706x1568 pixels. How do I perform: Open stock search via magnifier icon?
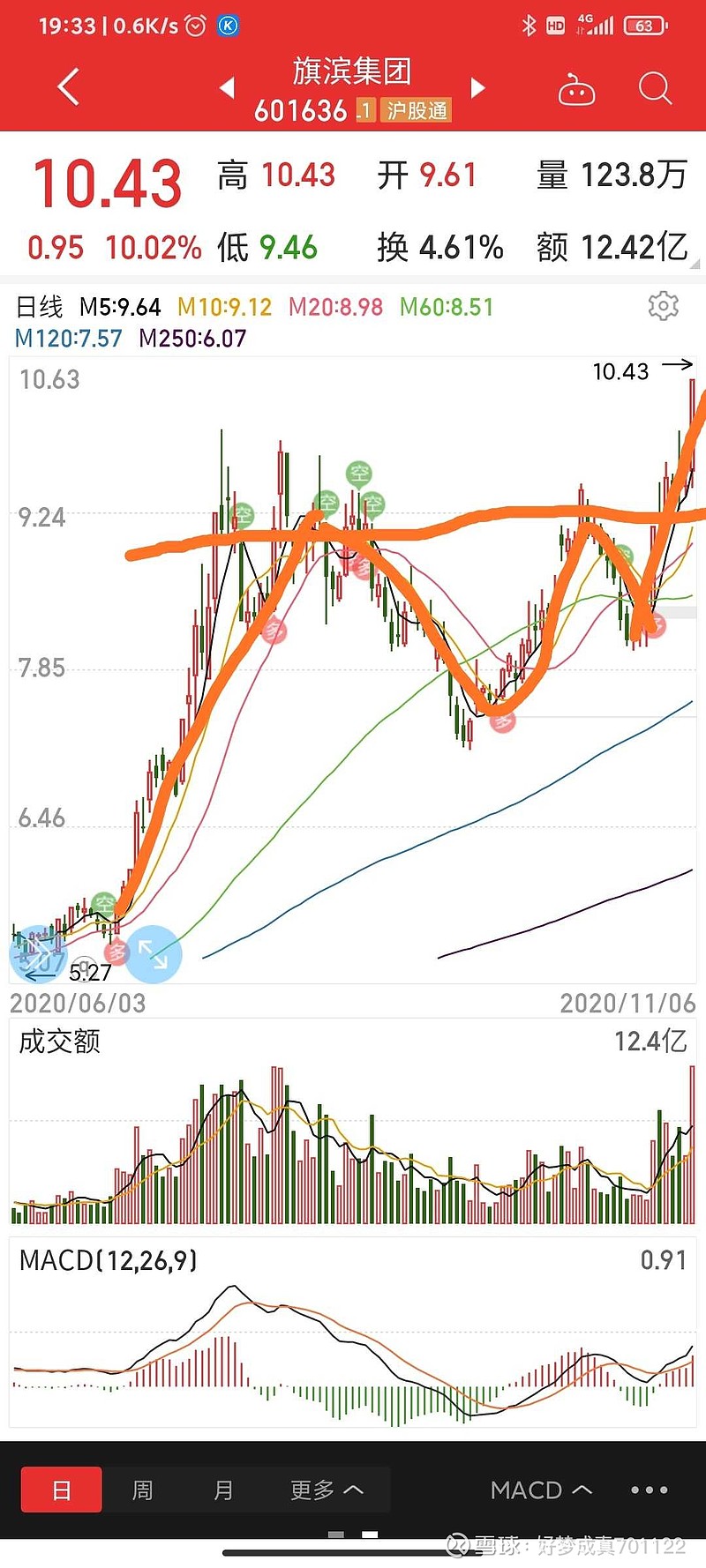pos(655,88)
